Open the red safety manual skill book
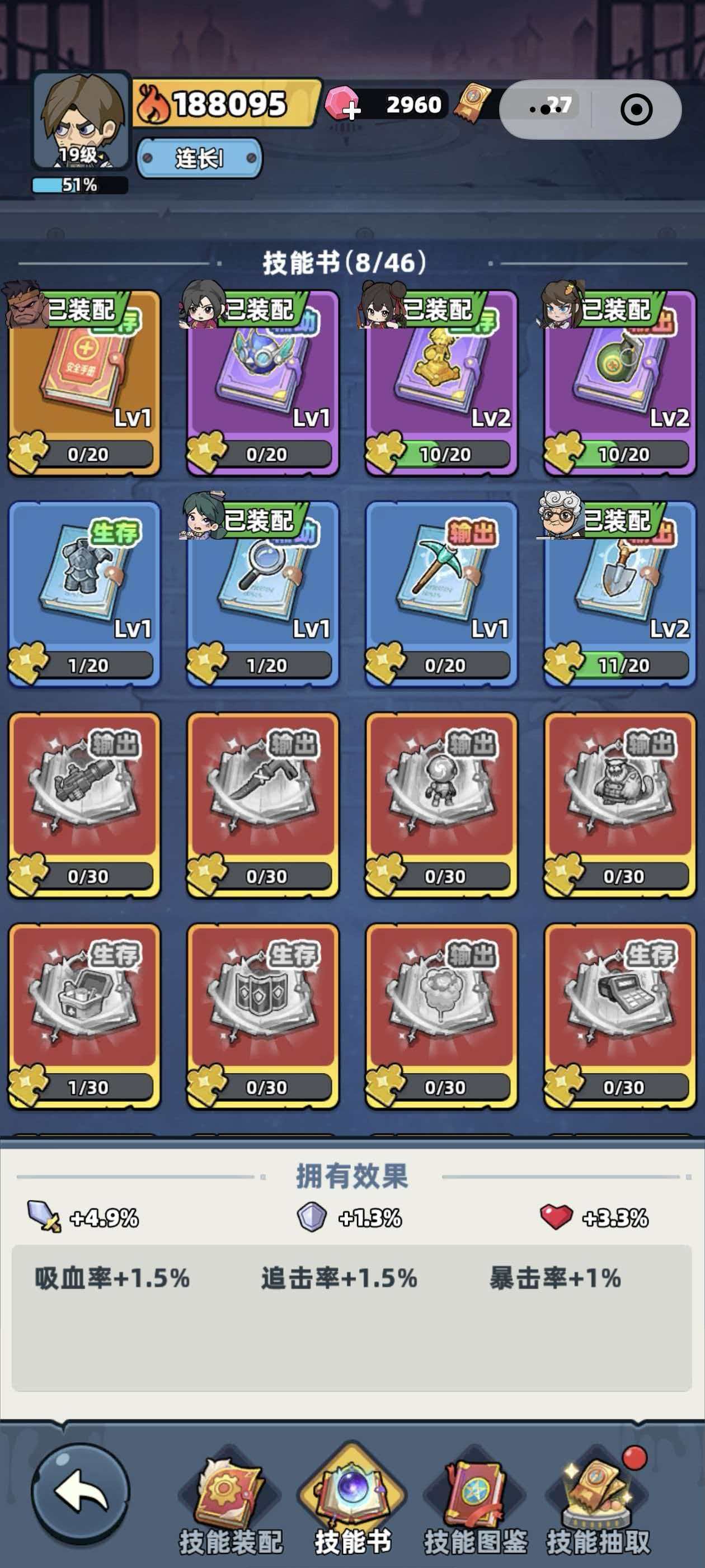This screenshot has width=705, height=1568. click(84, 384)
